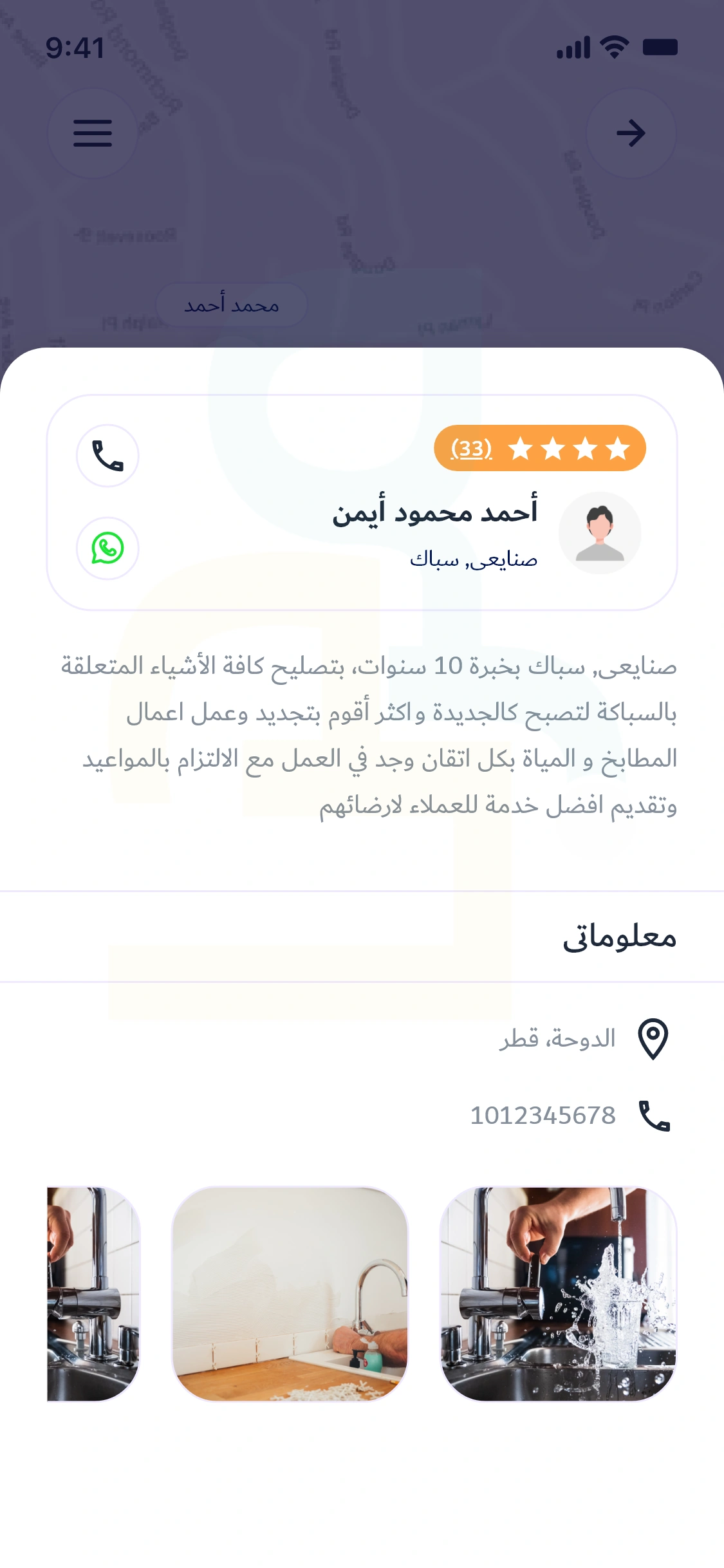Open the white kitchen faucet photo
Viewport: 724px width, 1568px height.
point(290,1294)
